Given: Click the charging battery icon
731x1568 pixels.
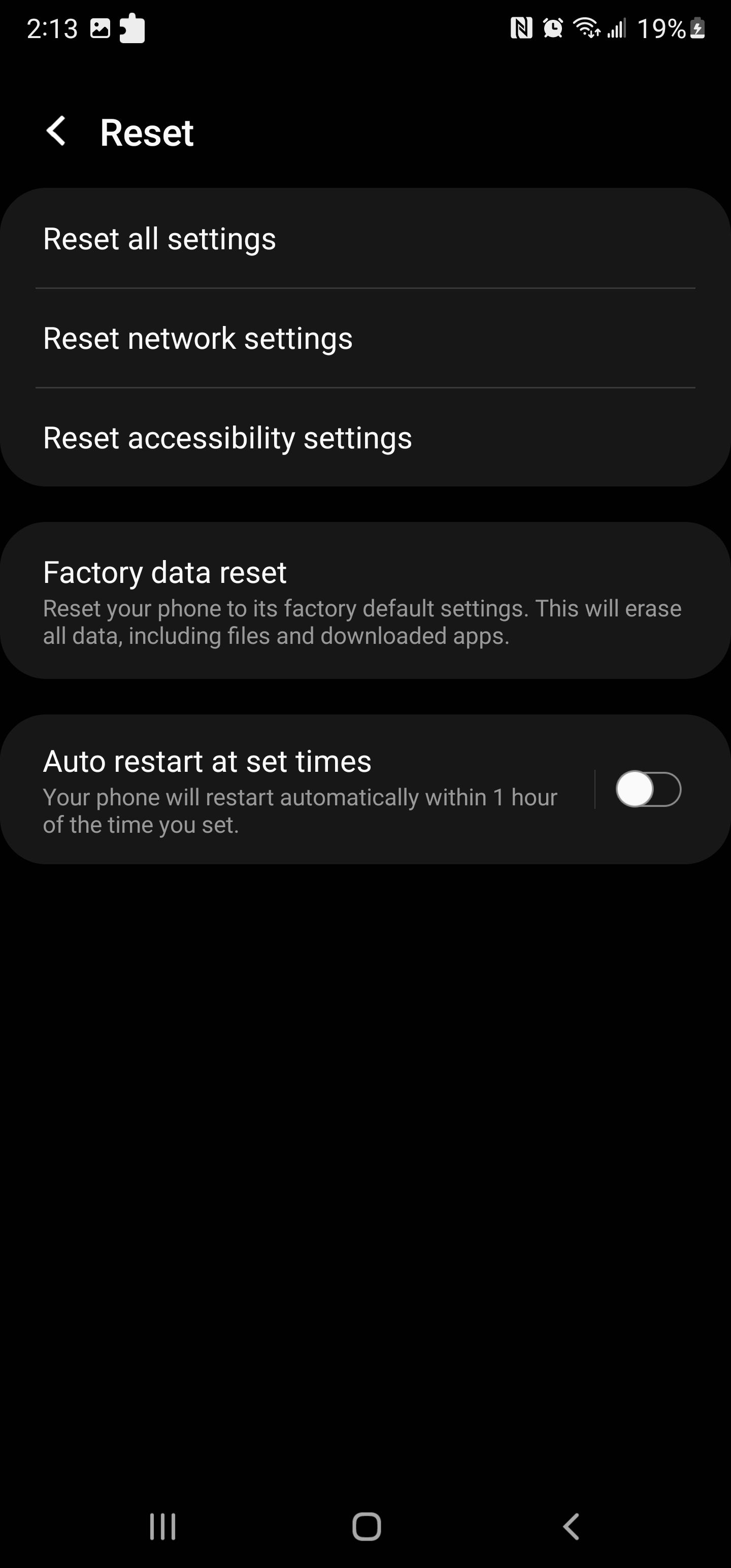Looking at the screenshot, I should click(x=697, y=27).
